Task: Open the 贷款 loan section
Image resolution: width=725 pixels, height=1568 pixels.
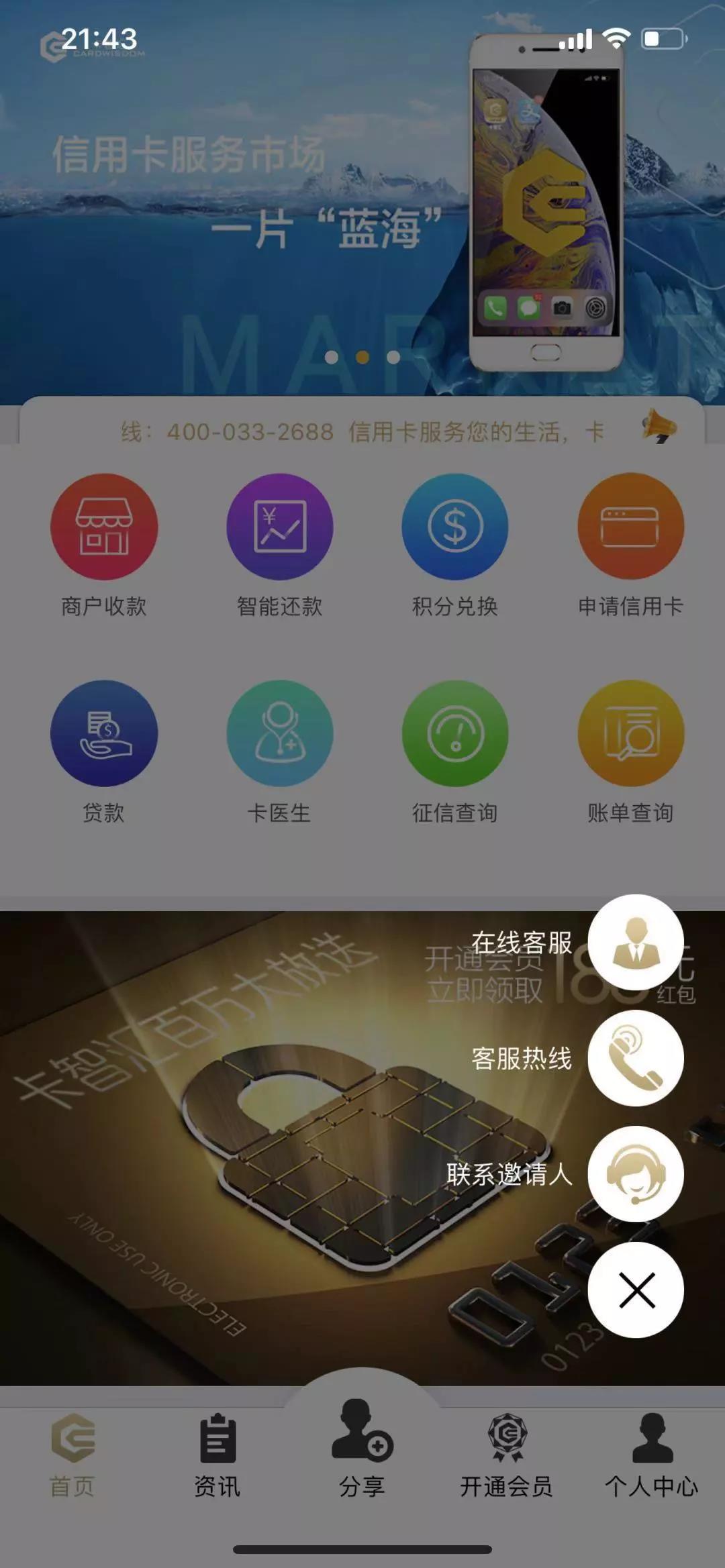Action: (104, 733)
